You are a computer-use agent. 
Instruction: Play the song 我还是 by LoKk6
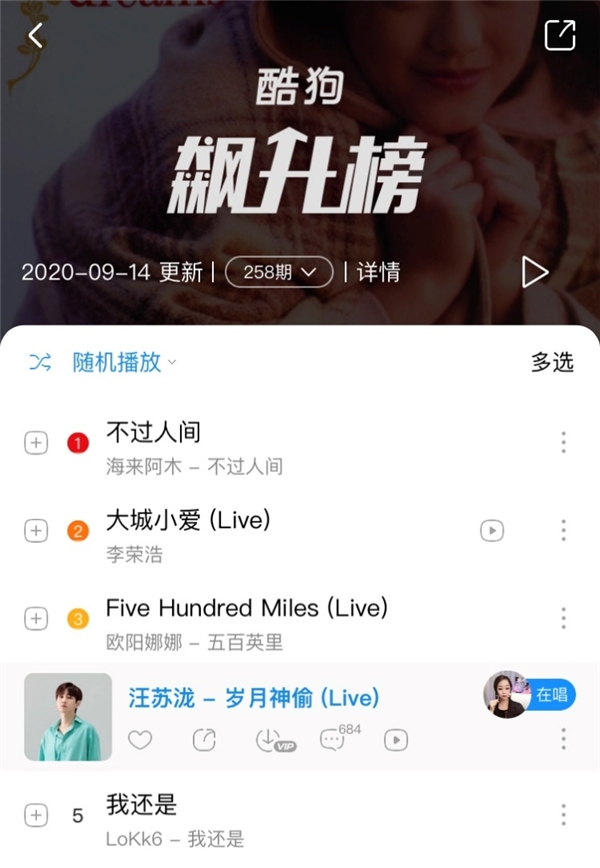(142, 804)
